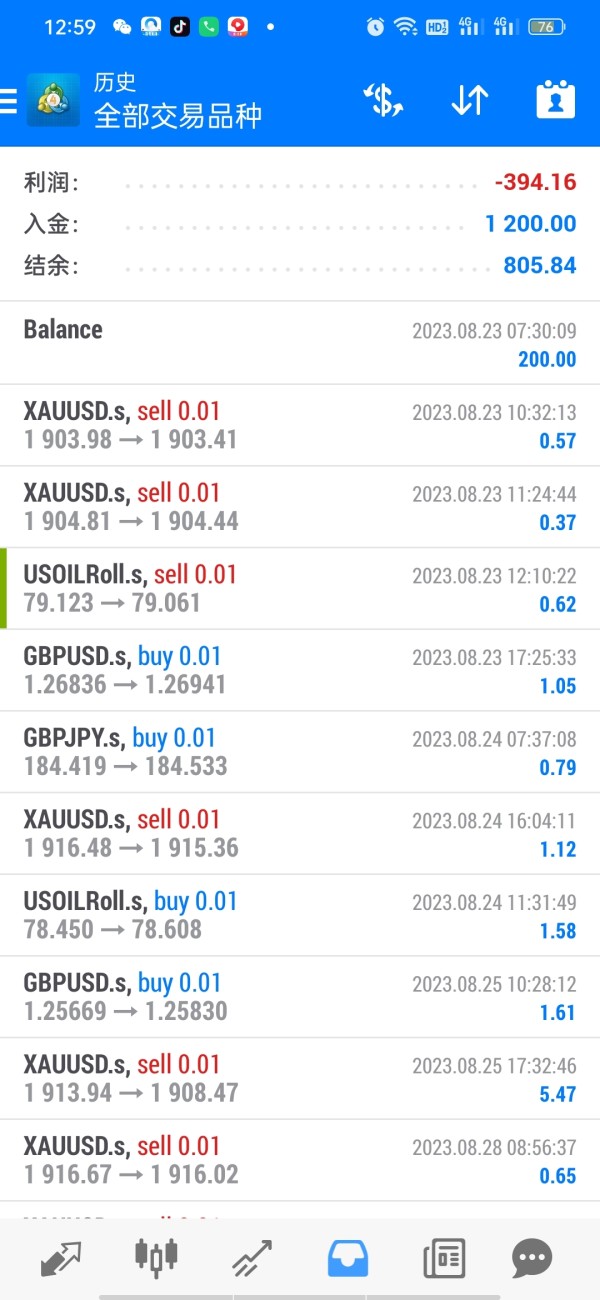Expand the XAUUSD.s trade with 5.47 profit
This screenshot has width=600, height=1300.
300,1078
